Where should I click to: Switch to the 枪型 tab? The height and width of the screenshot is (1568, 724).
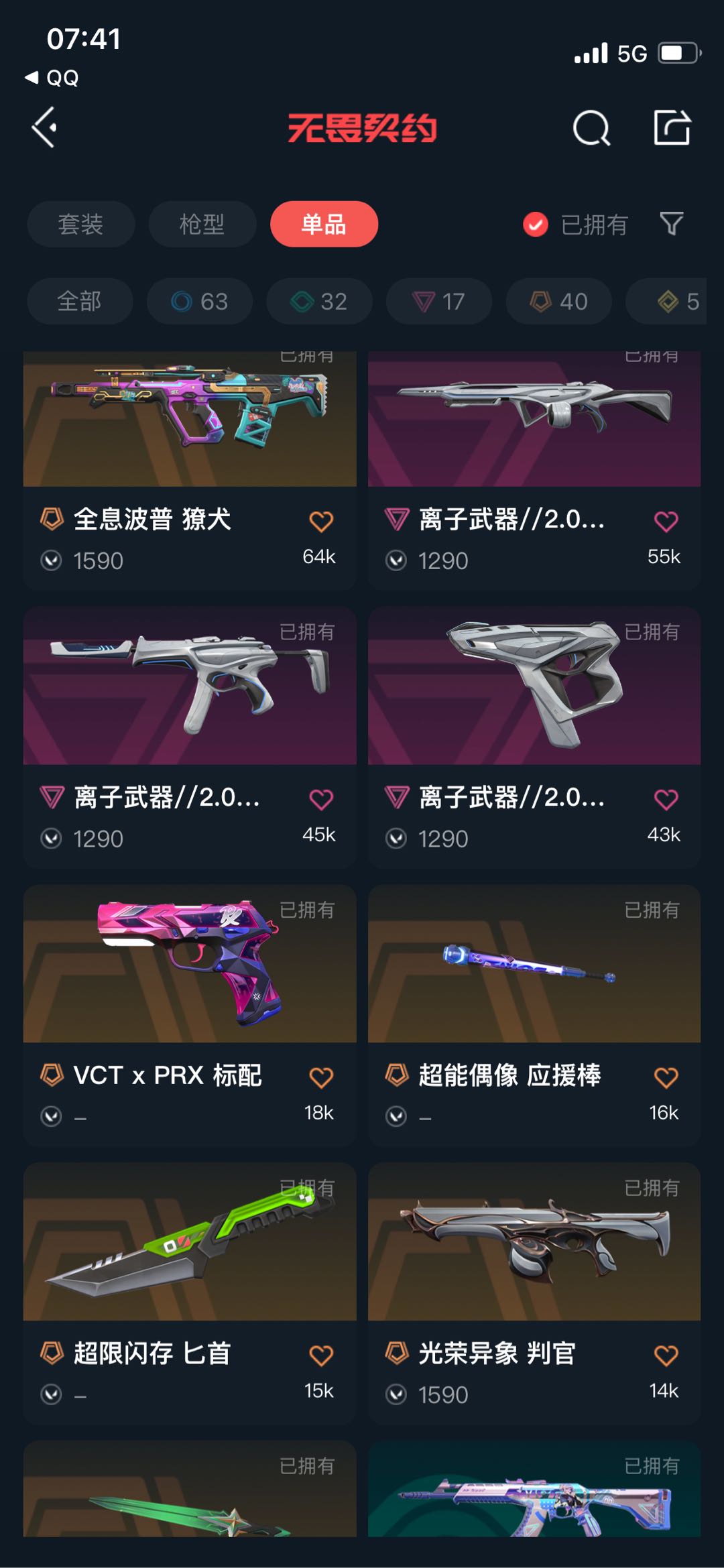coord(202,224)
